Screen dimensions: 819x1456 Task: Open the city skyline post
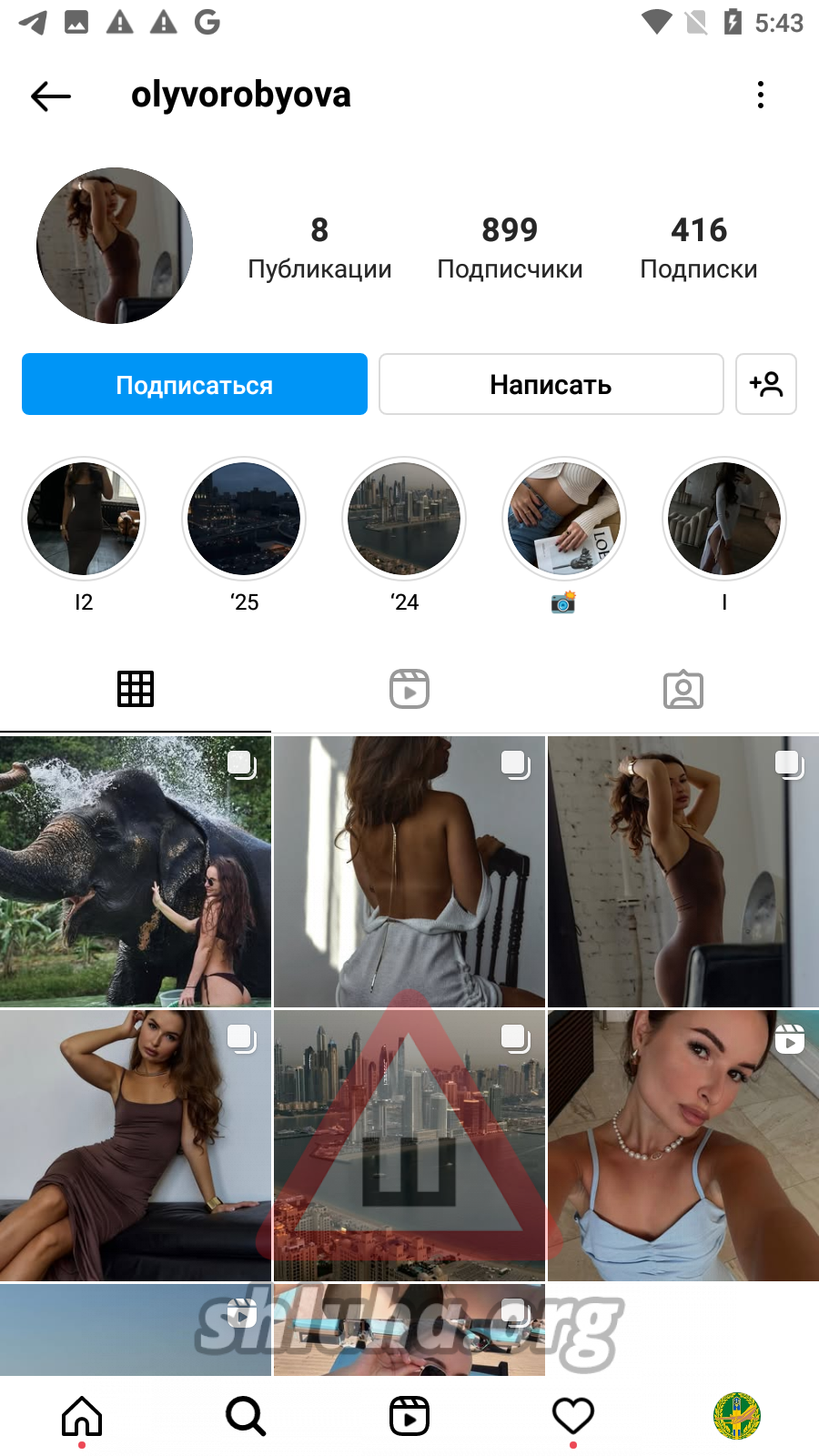coord(409,1145)
